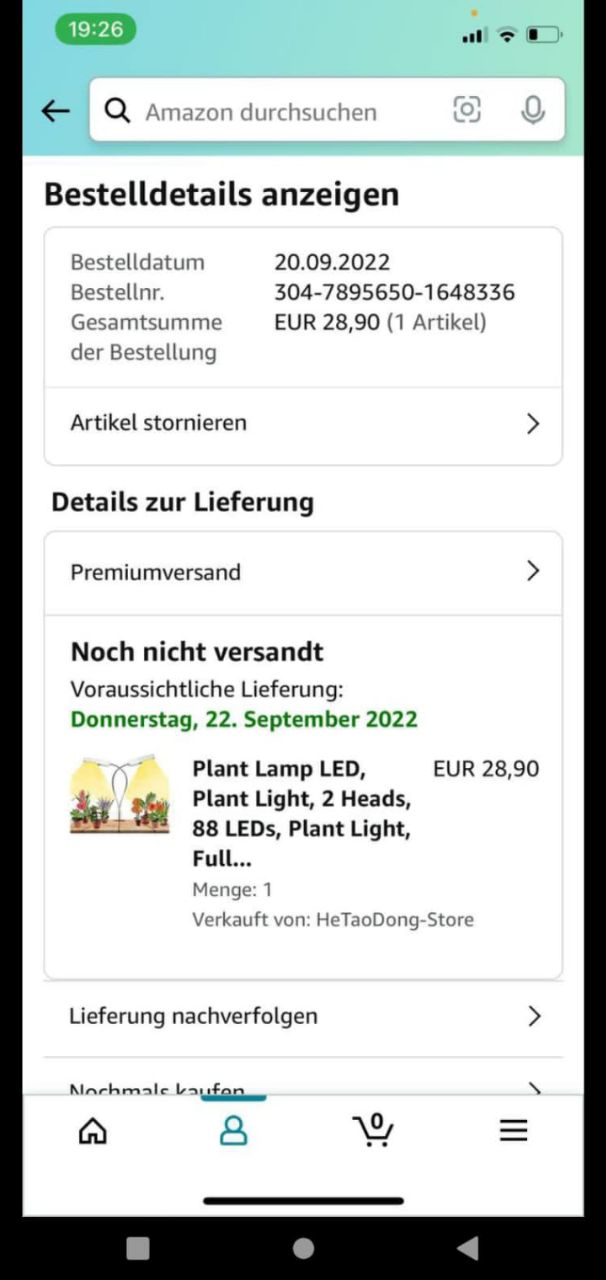The width and height of the screenshot is (606, 1280).
Task: Open the camera scan icon in search
Action: click(467, 110)
